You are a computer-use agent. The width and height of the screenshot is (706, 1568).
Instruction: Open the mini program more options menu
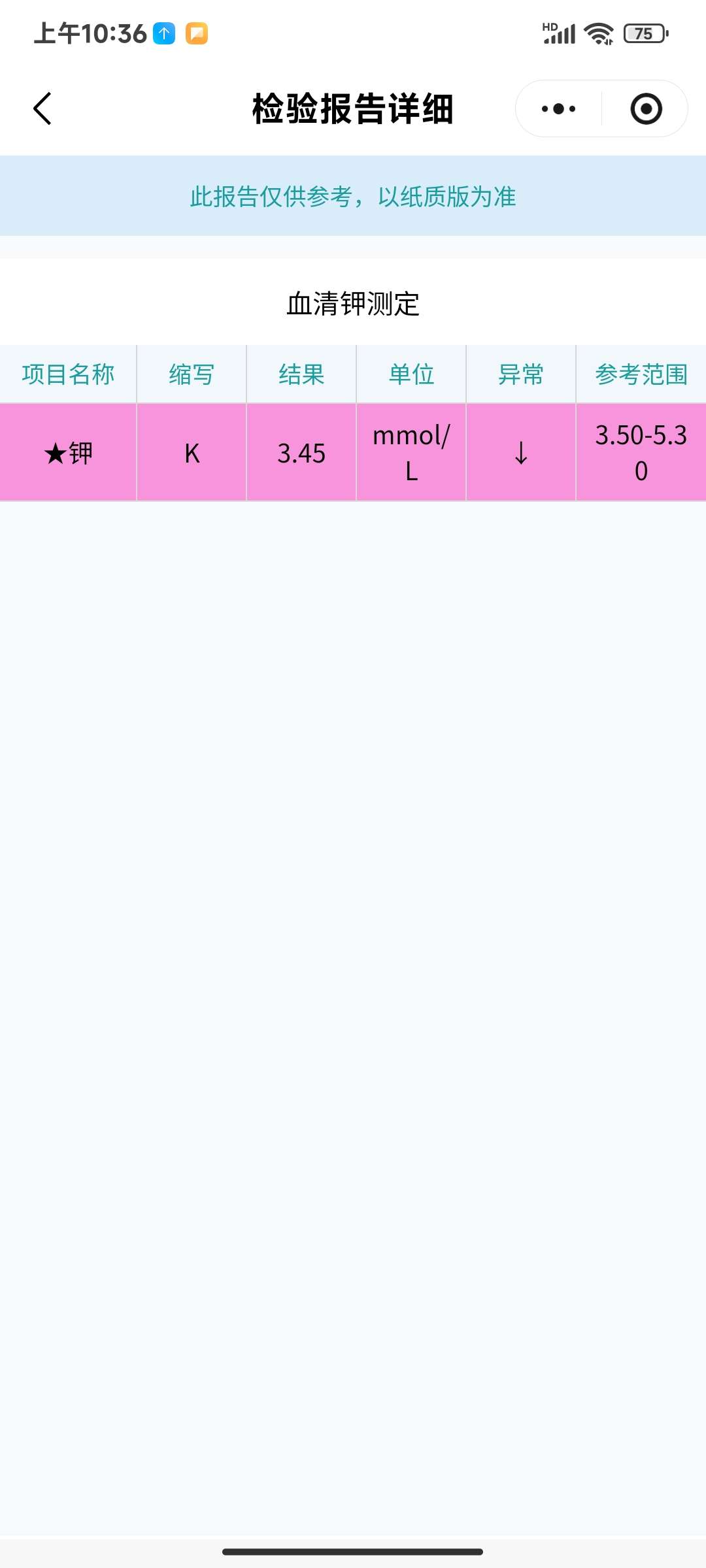click(559, 109)
